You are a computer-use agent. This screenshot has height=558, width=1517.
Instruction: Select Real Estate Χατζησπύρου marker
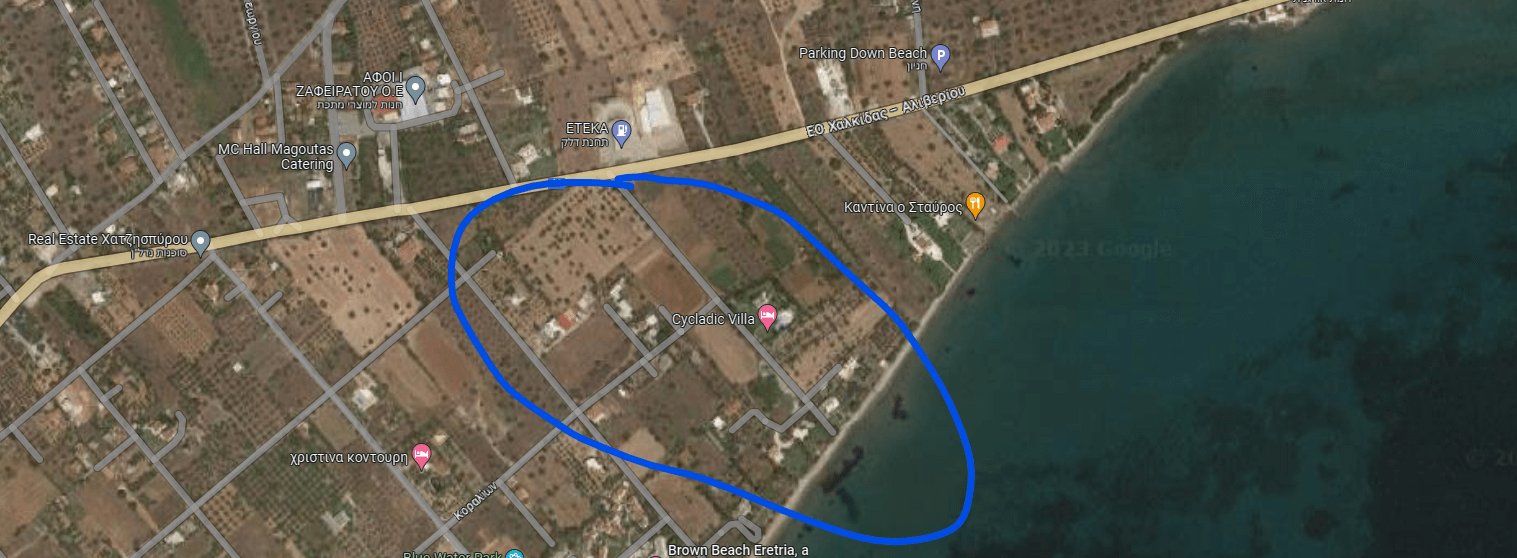tap(200, 241)
